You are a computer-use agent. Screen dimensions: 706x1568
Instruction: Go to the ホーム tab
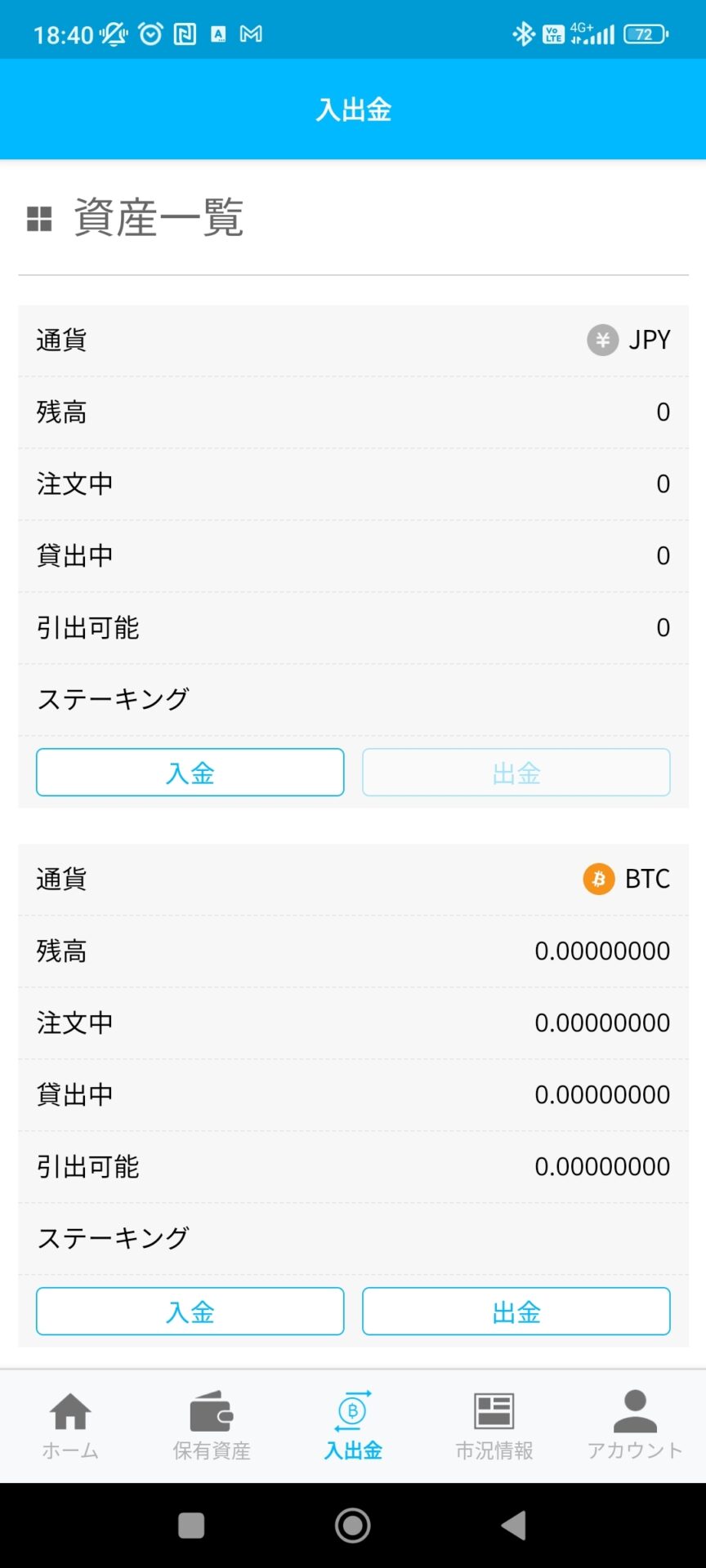point(70,1426)
